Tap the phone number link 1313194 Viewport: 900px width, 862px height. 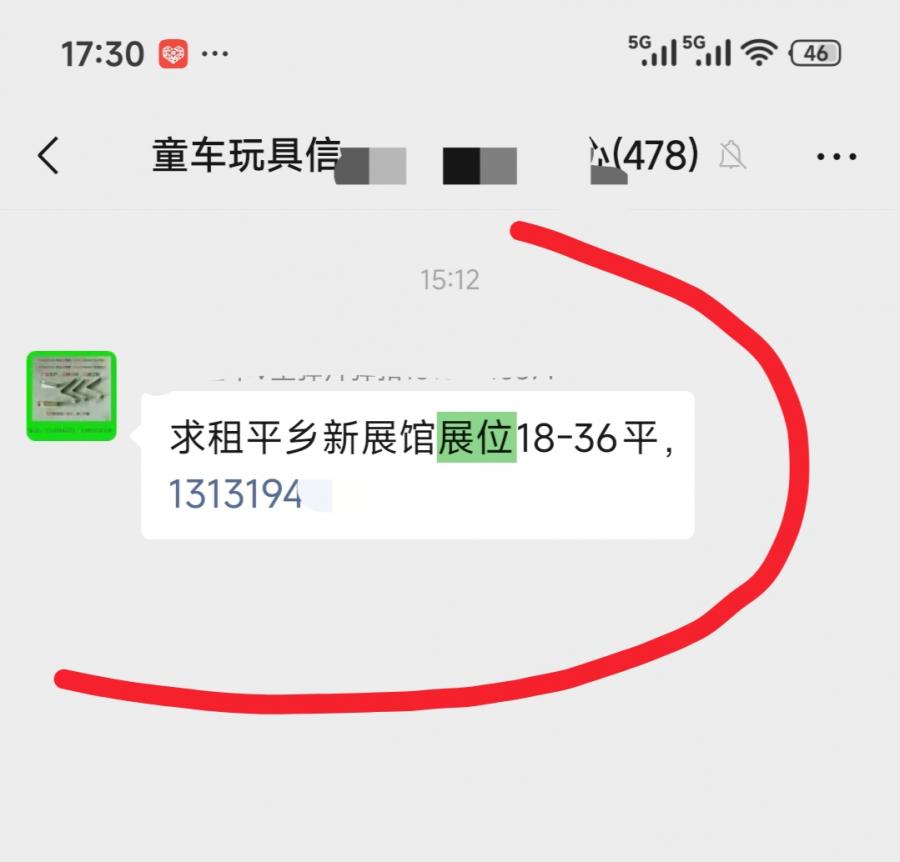(x=236, y=494)
